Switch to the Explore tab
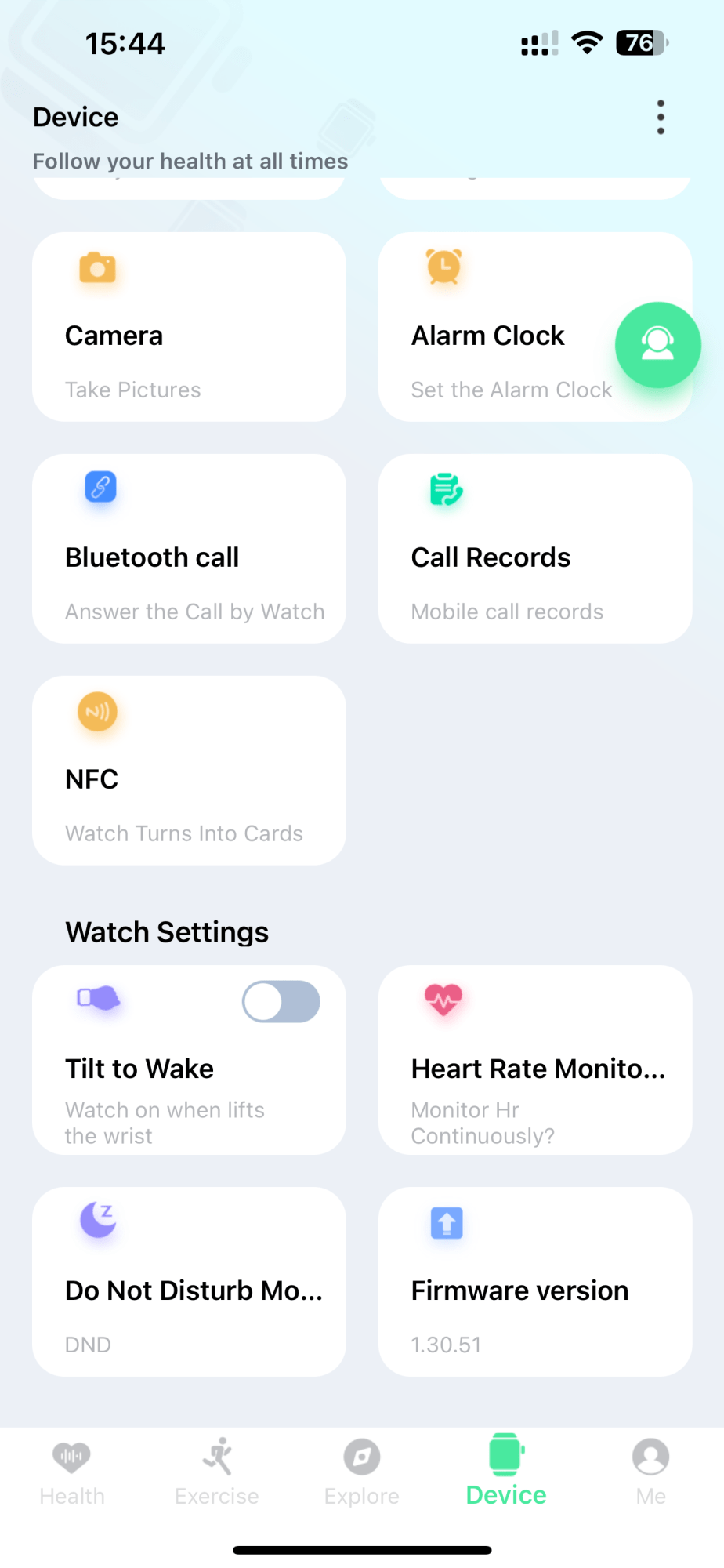Viewport: 724px width, 1568px height. (x=362, y=1472)
